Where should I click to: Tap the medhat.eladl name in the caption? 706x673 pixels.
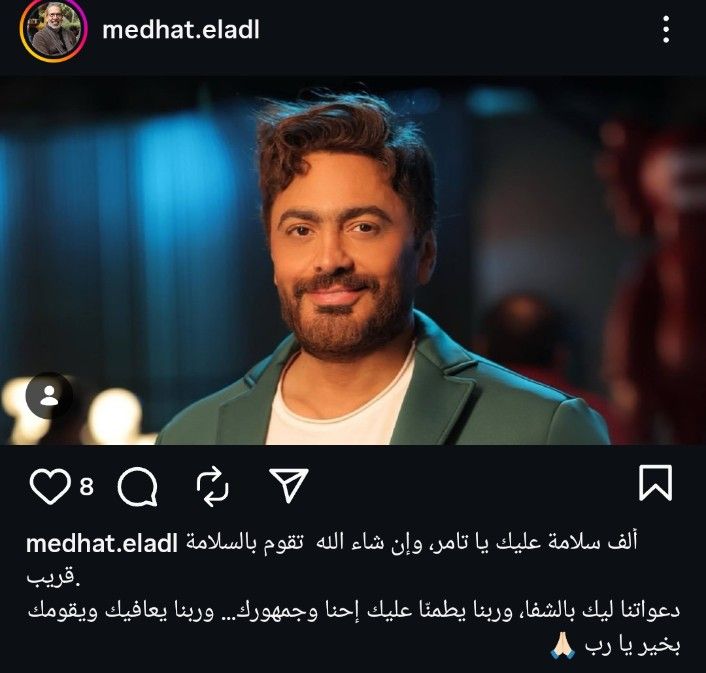101,544
